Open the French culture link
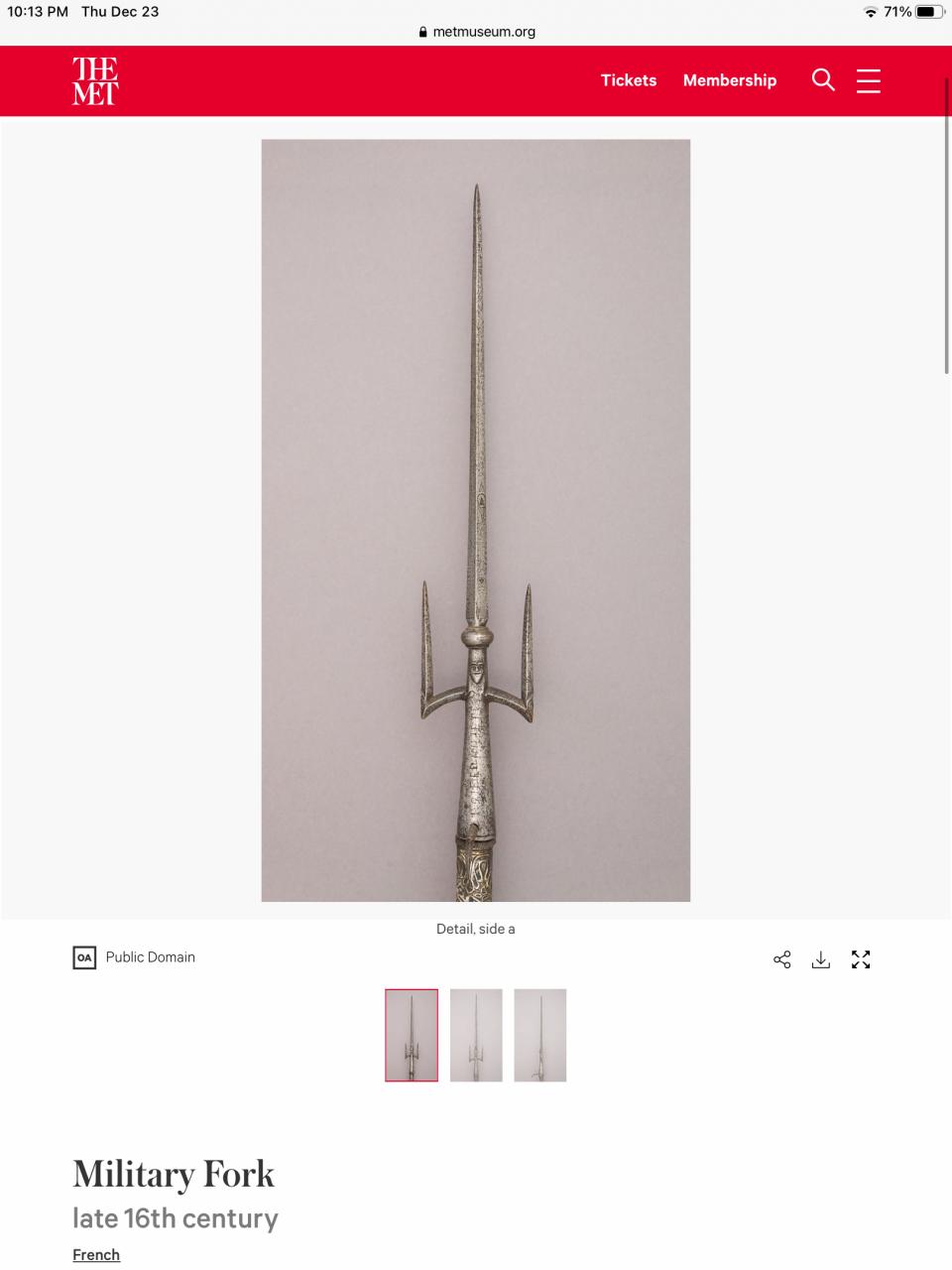952x1270 pixels. pyautogui.click(x=96, y=1254)
